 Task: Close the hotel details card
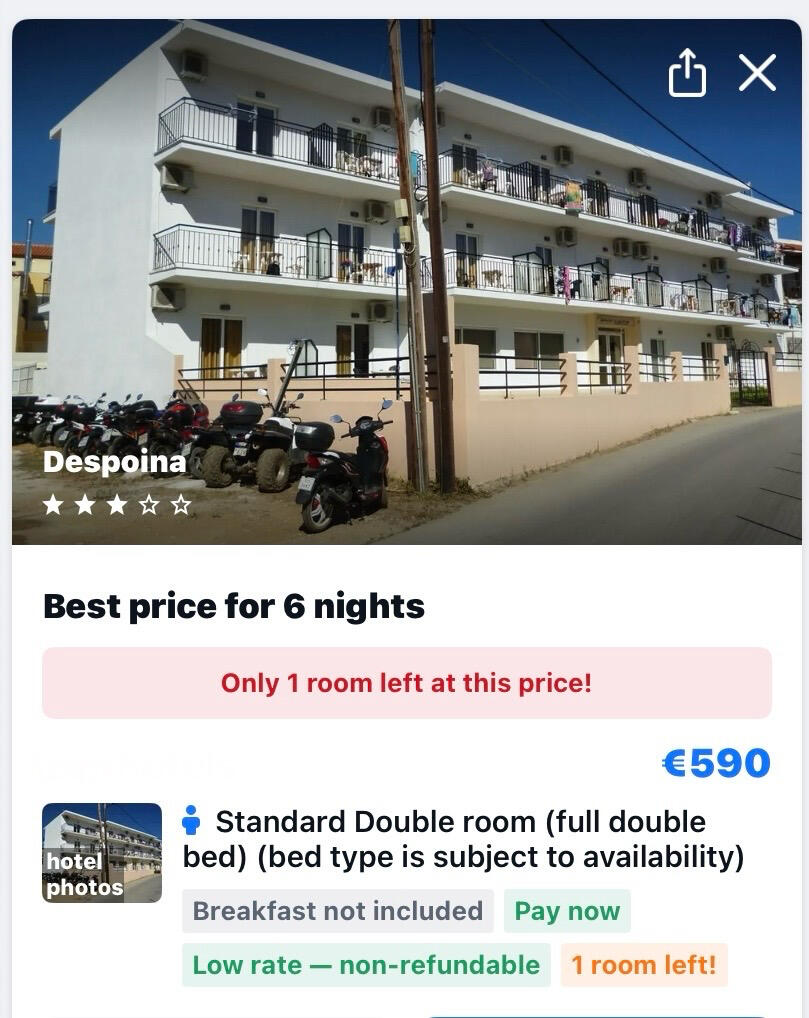click(x=757, y=73)
